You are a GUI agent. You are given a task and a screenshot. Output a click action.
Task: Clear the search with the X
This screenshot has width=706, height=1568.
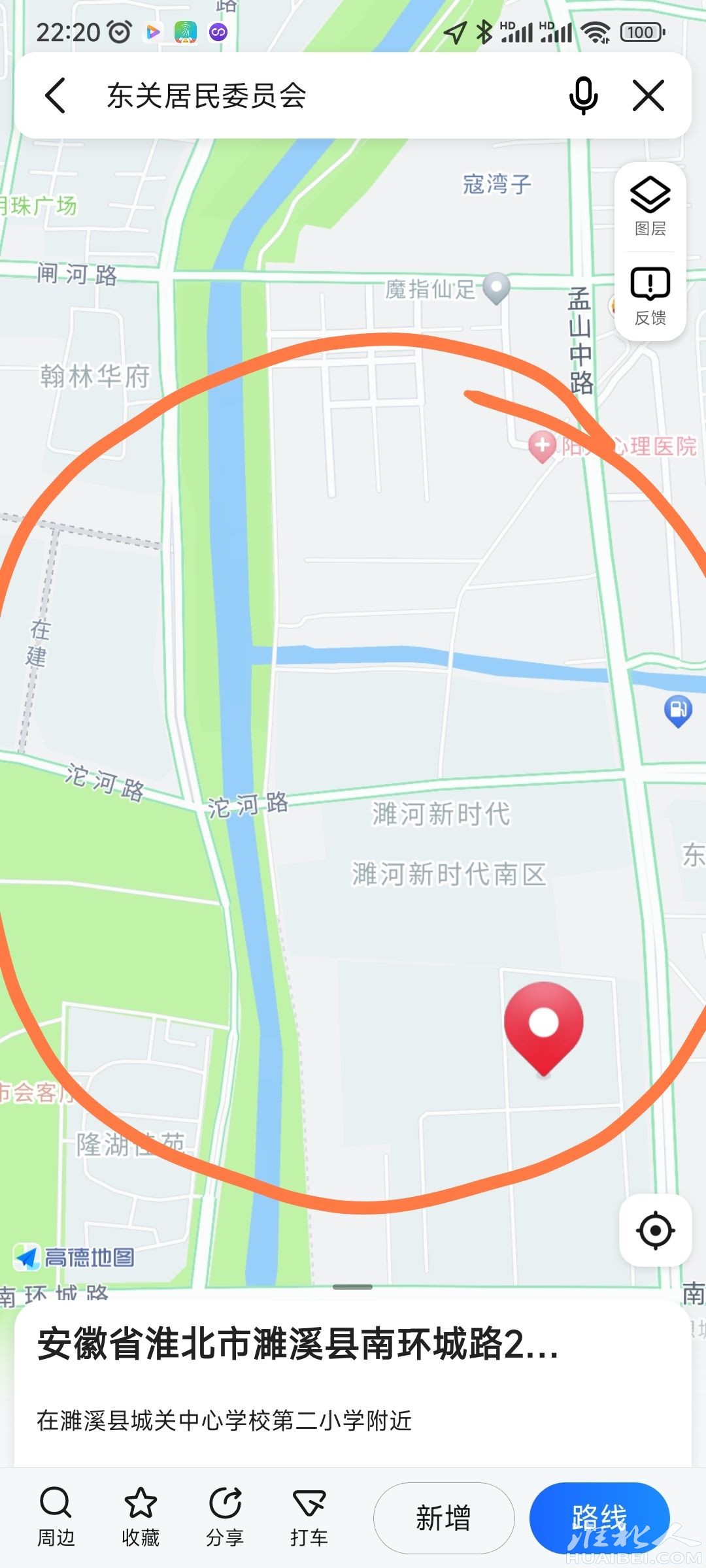[x=648, y=95]
